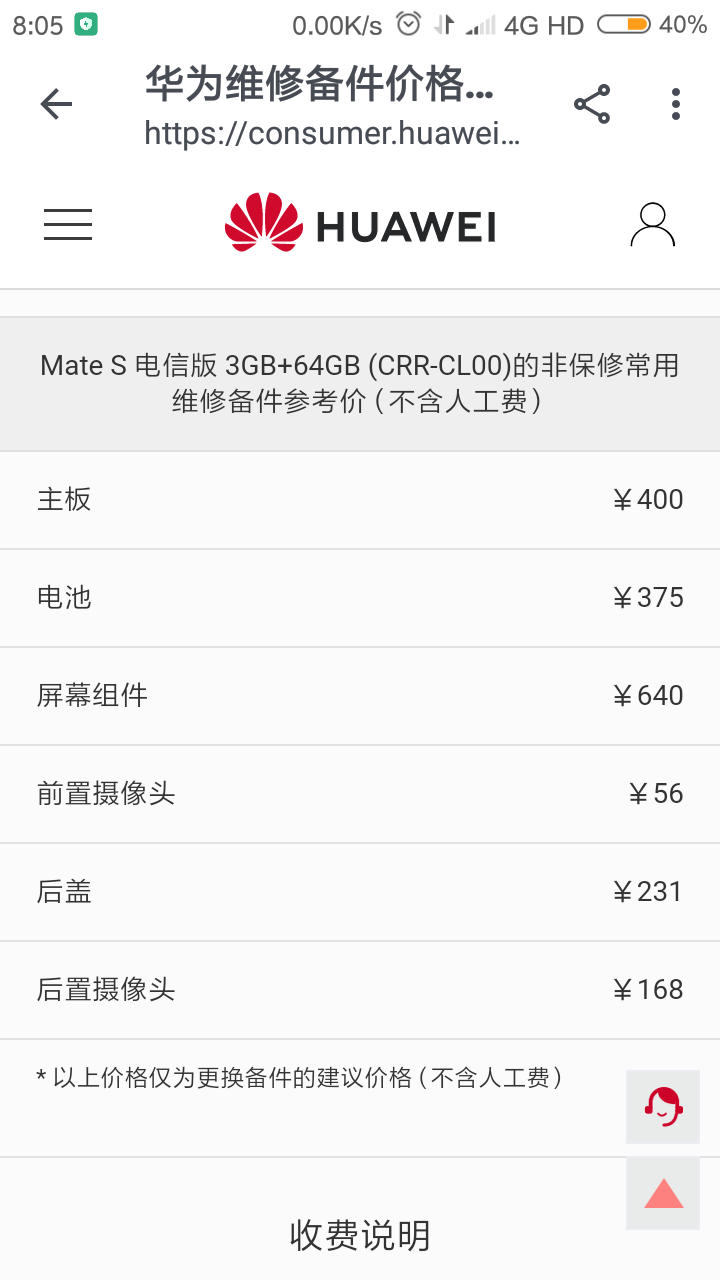Go back using the arrow icon

[x=56, y=104]
